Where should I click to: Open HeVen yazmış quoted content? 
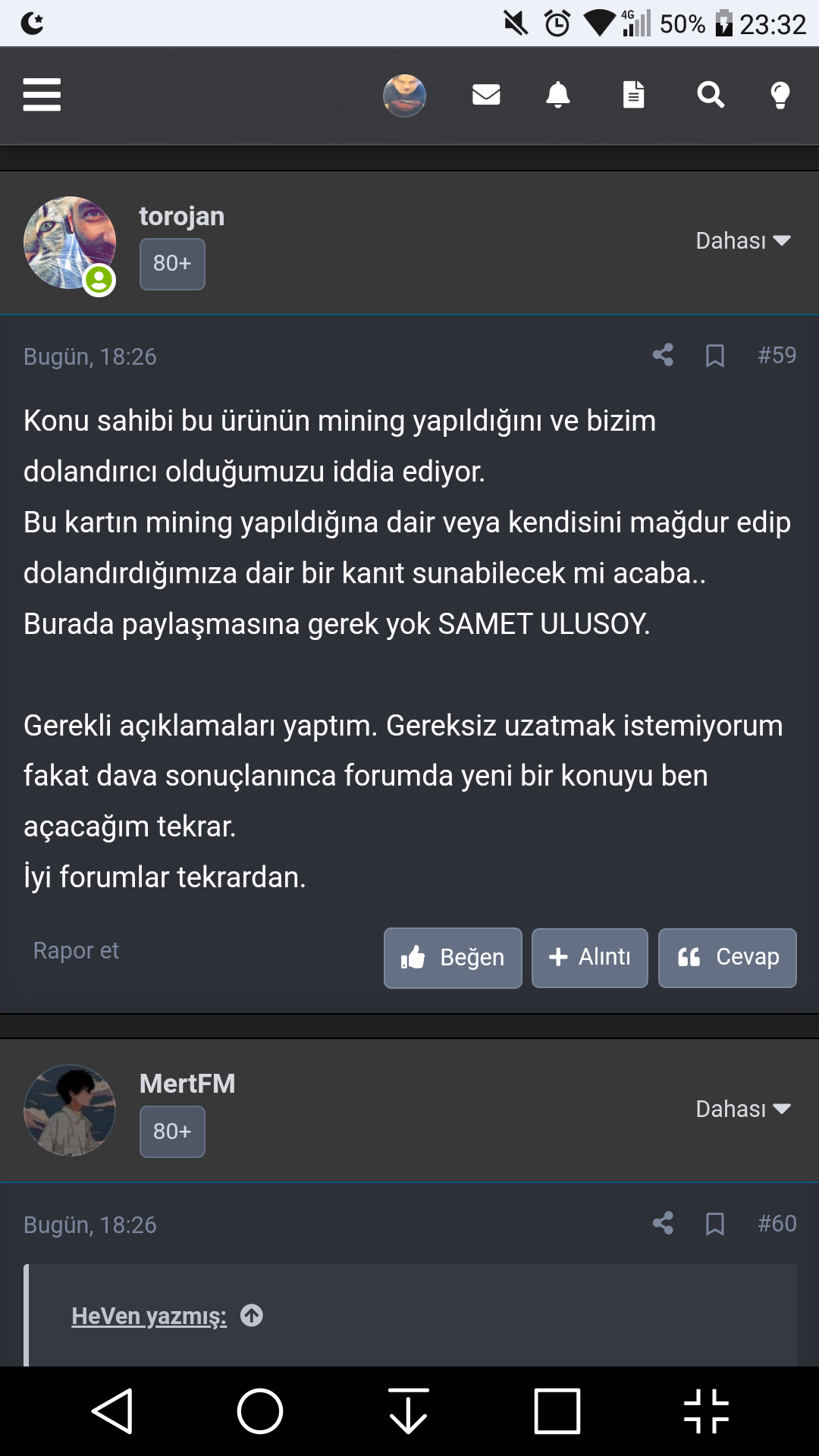click(x=149, y=1316)
